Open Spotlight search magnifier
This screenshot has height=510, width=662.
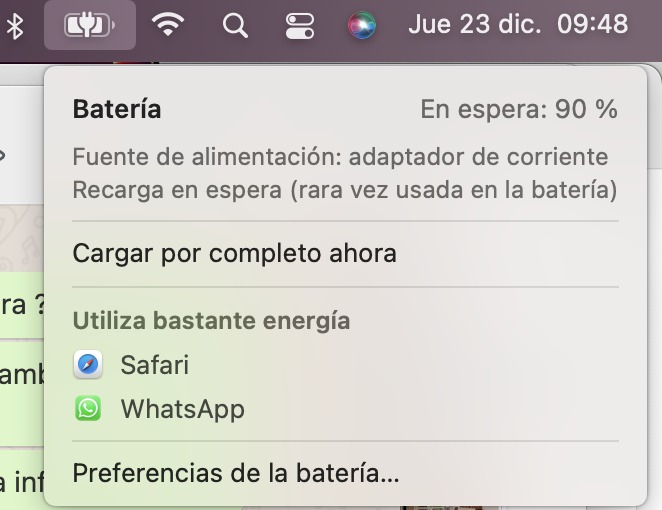tap(235, 25)
